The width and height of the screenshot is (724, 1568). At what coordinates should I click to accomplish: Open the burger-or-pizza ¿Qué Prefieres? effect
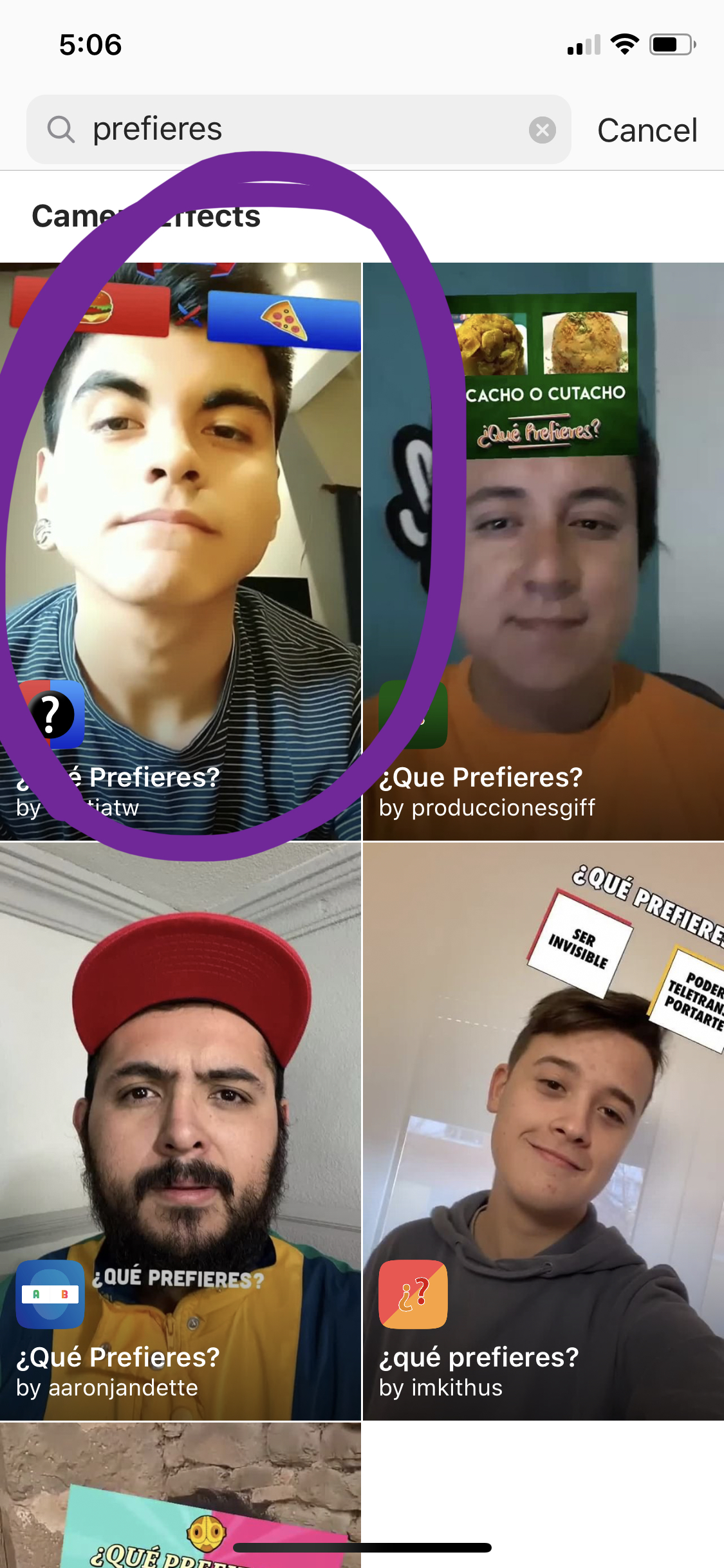pyautogui.click(x=180, y=551)
